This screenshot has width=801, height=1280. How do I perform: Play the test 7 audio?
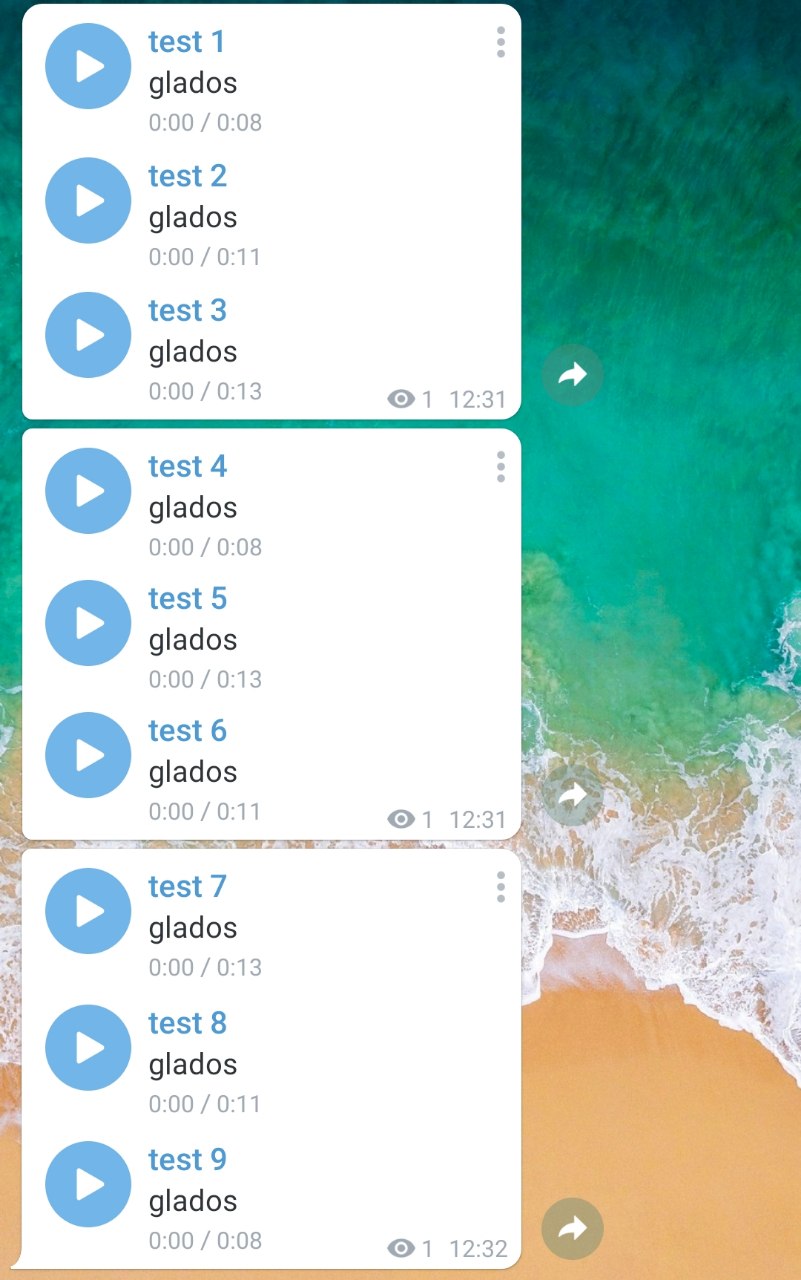(88, 910)
